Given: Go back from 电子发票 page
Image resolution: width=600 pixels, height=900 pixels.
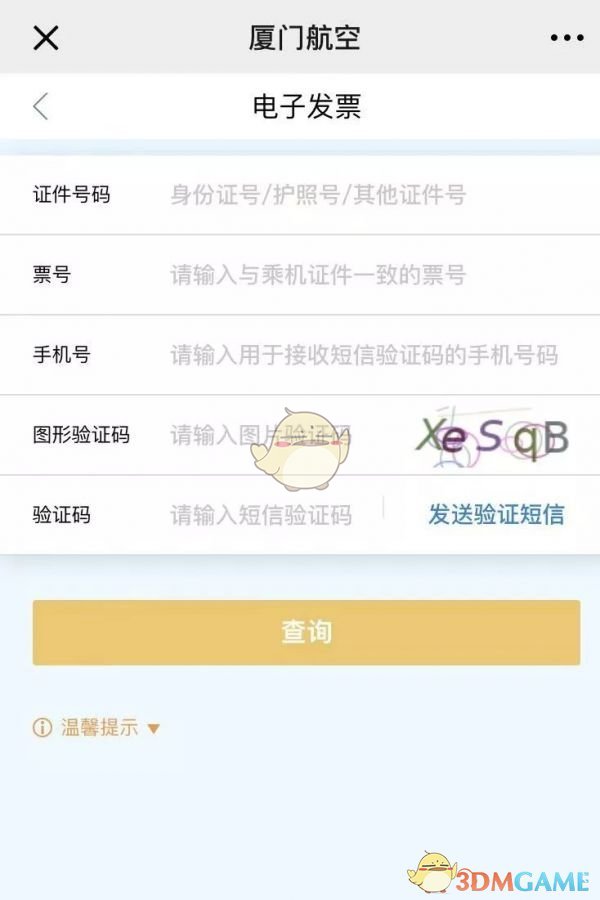Looking at the screenshot, I should [x=41, y=107].
